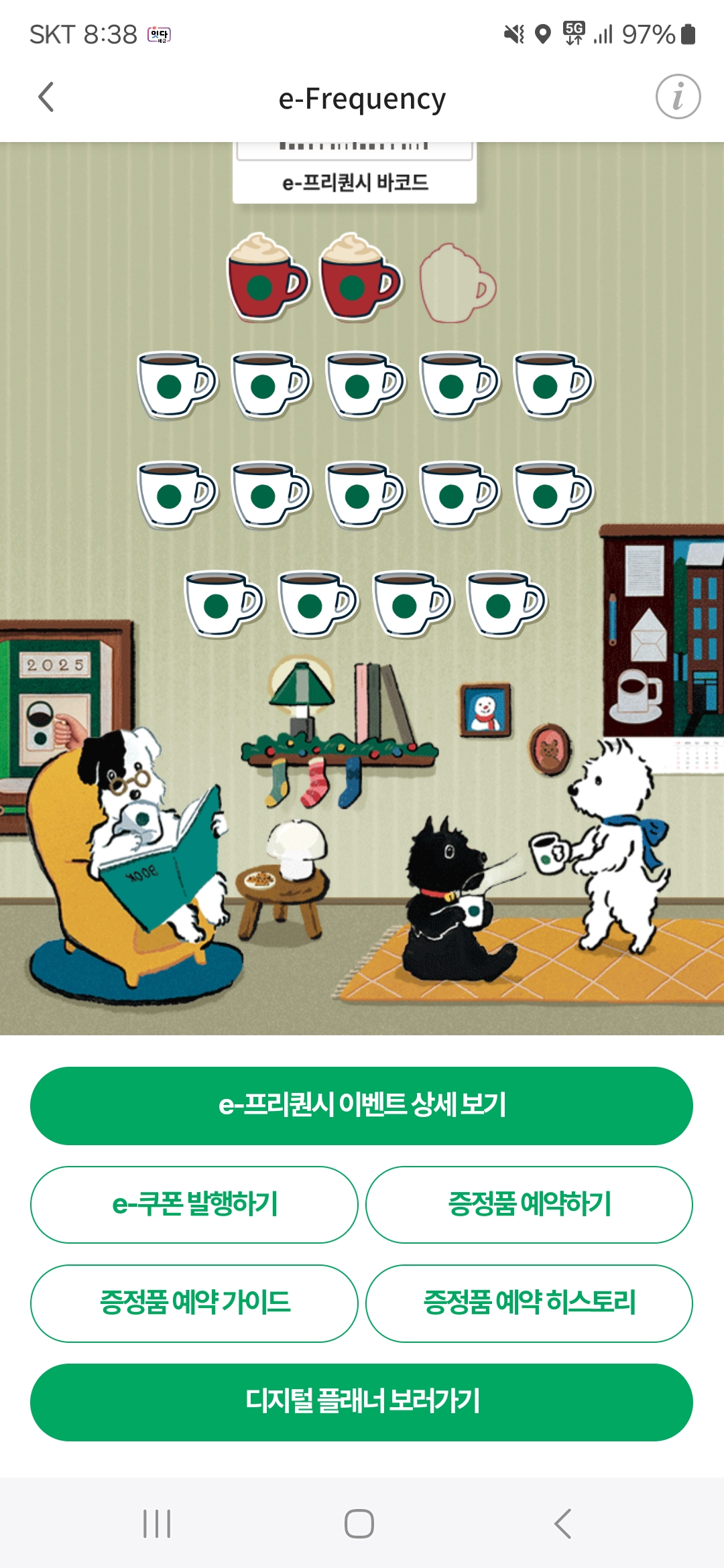The width and height of the screenshot is (724, 1568).
Task: Open the e-Frequency info icon
Action: [x=678, y=97]
